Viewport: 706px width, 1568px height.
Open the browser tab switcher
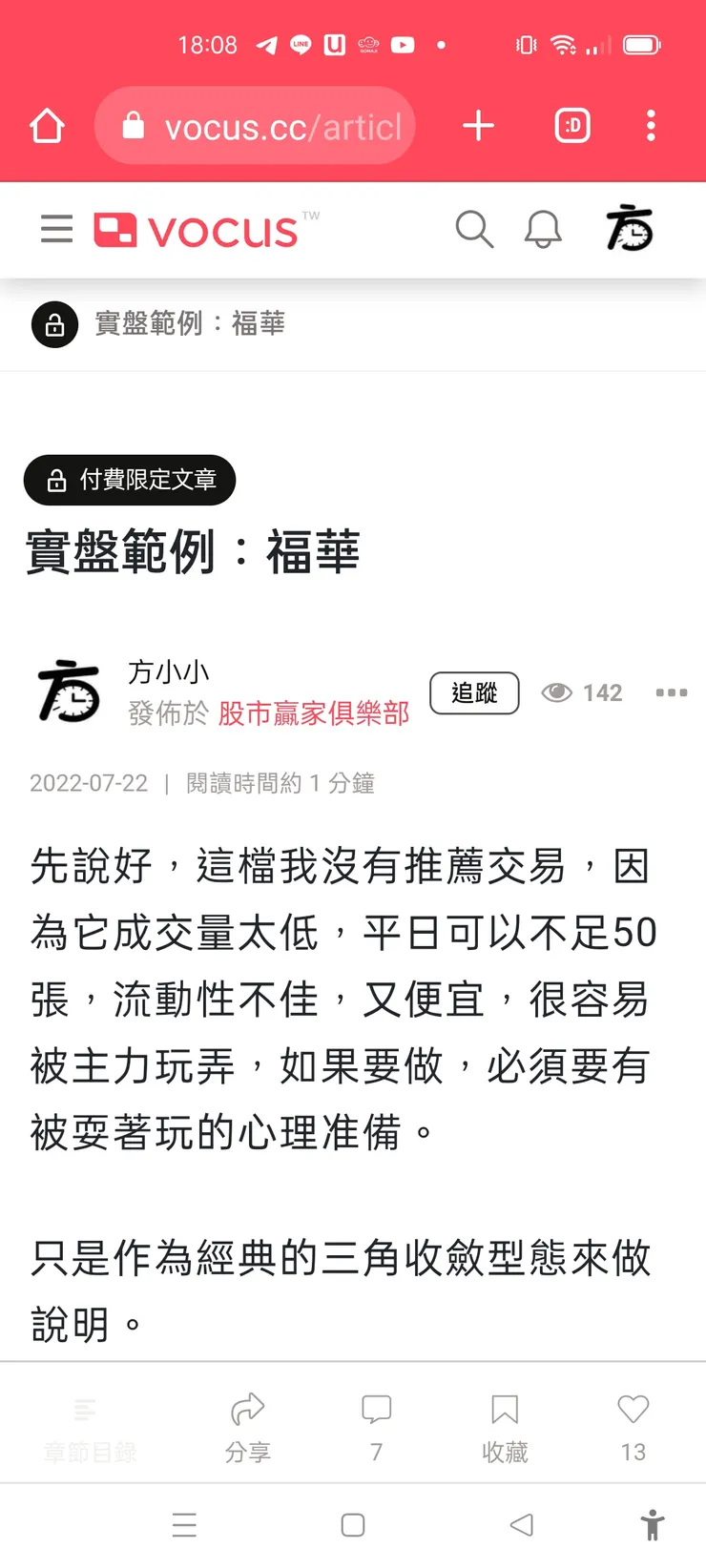[x=571, y=125]
